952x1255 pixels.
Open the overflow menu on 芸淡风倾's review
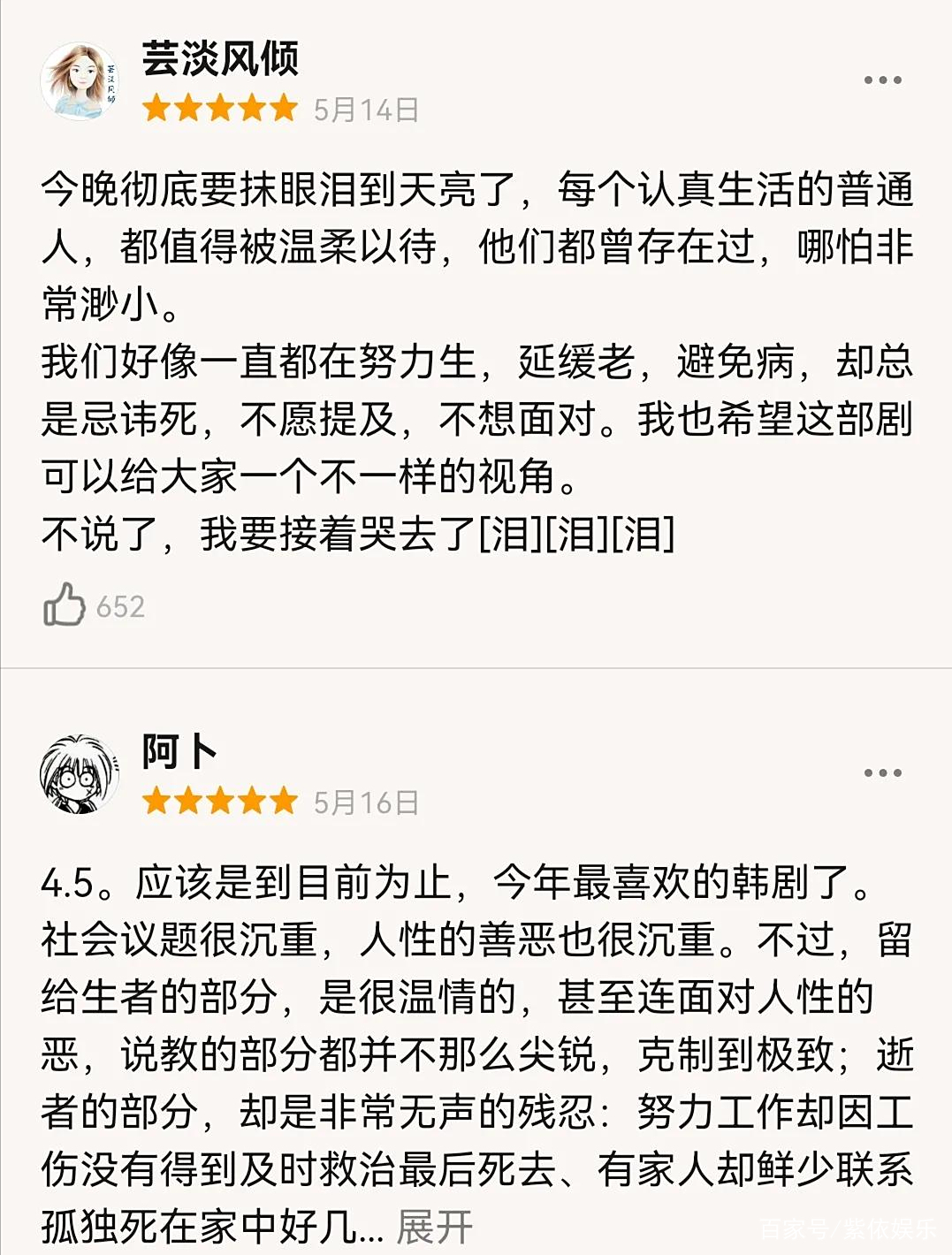[x=881, y=80]
